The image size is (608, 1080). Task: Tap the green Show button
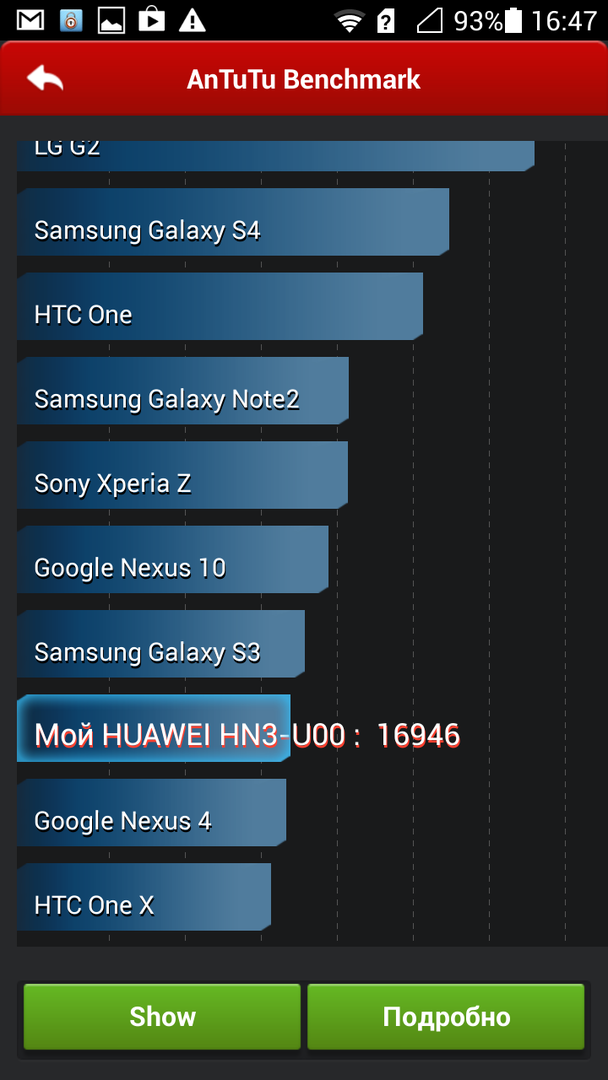point(162,1017)
